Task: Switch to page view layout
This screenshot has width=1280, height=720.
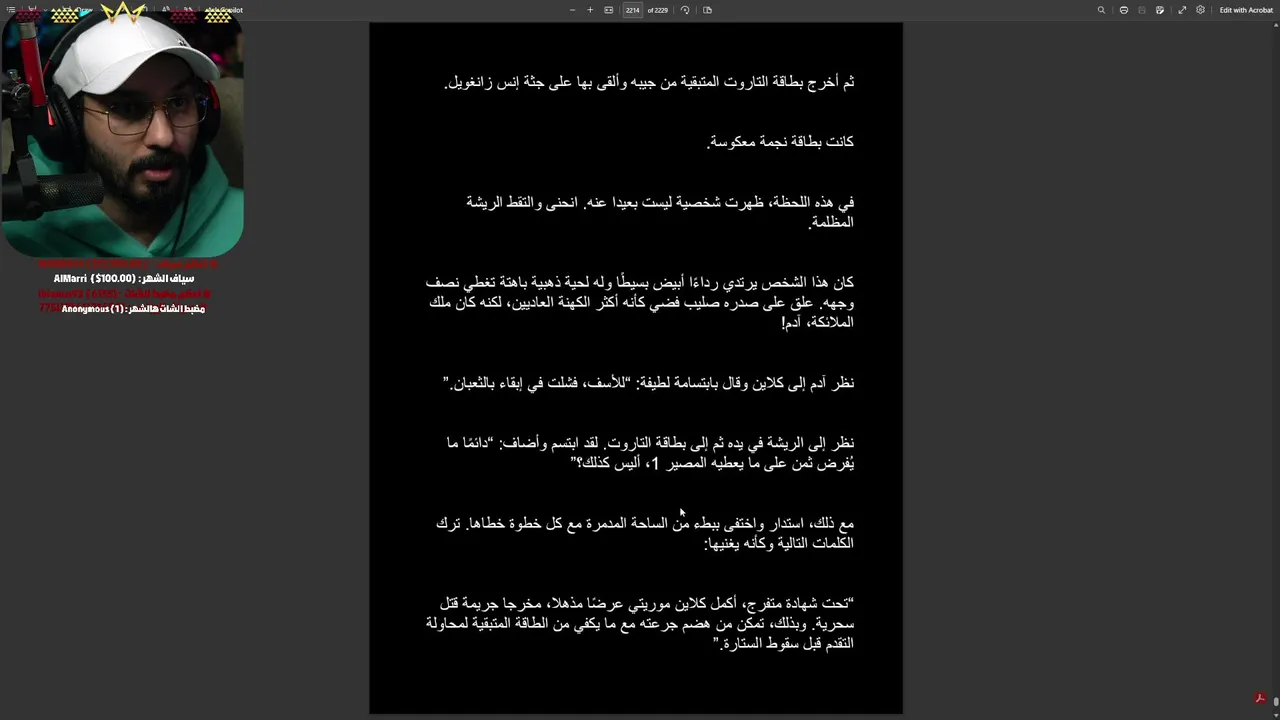Action: tap(707, 10)
